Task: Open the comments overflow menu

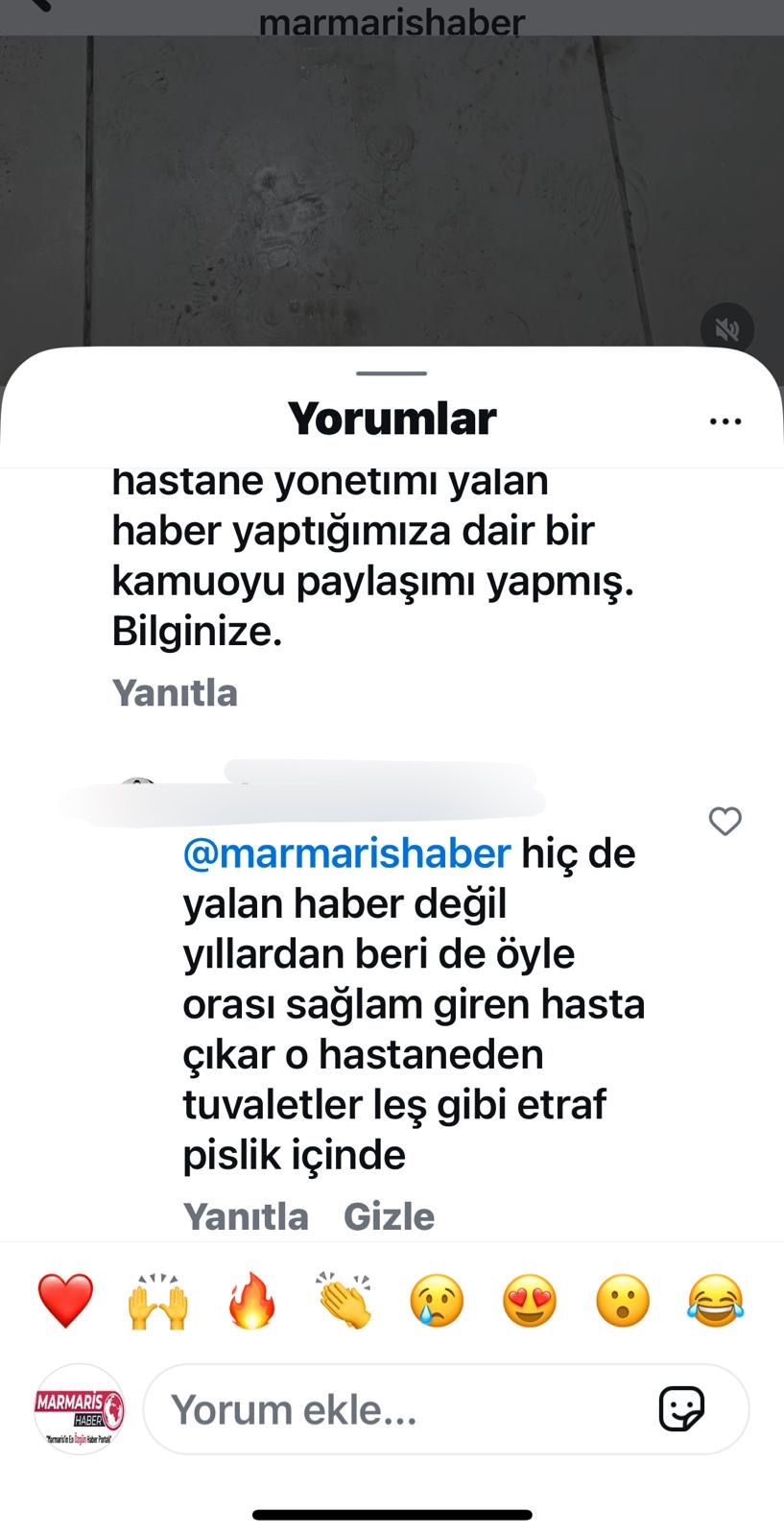Action: tap(725, 420)
